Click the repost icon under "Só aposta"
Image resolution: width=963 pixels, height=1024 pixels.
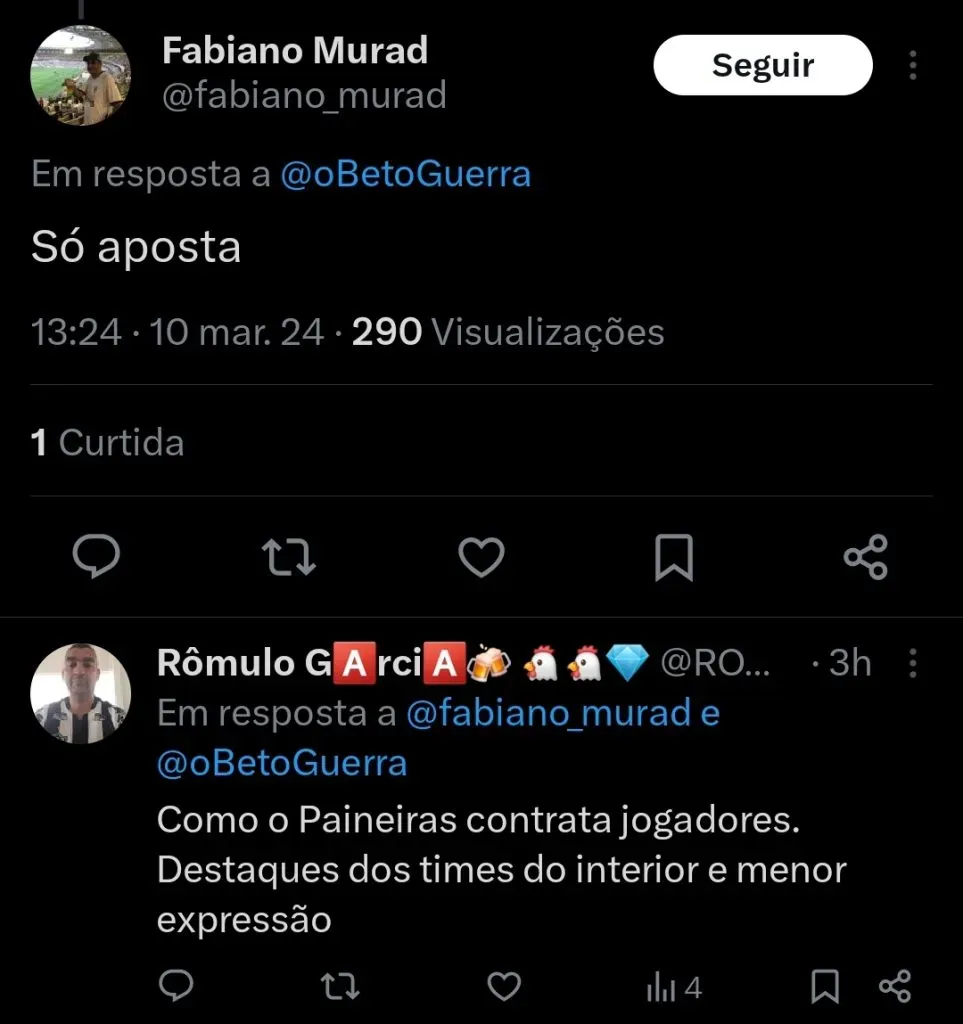(x=288, y=558)
